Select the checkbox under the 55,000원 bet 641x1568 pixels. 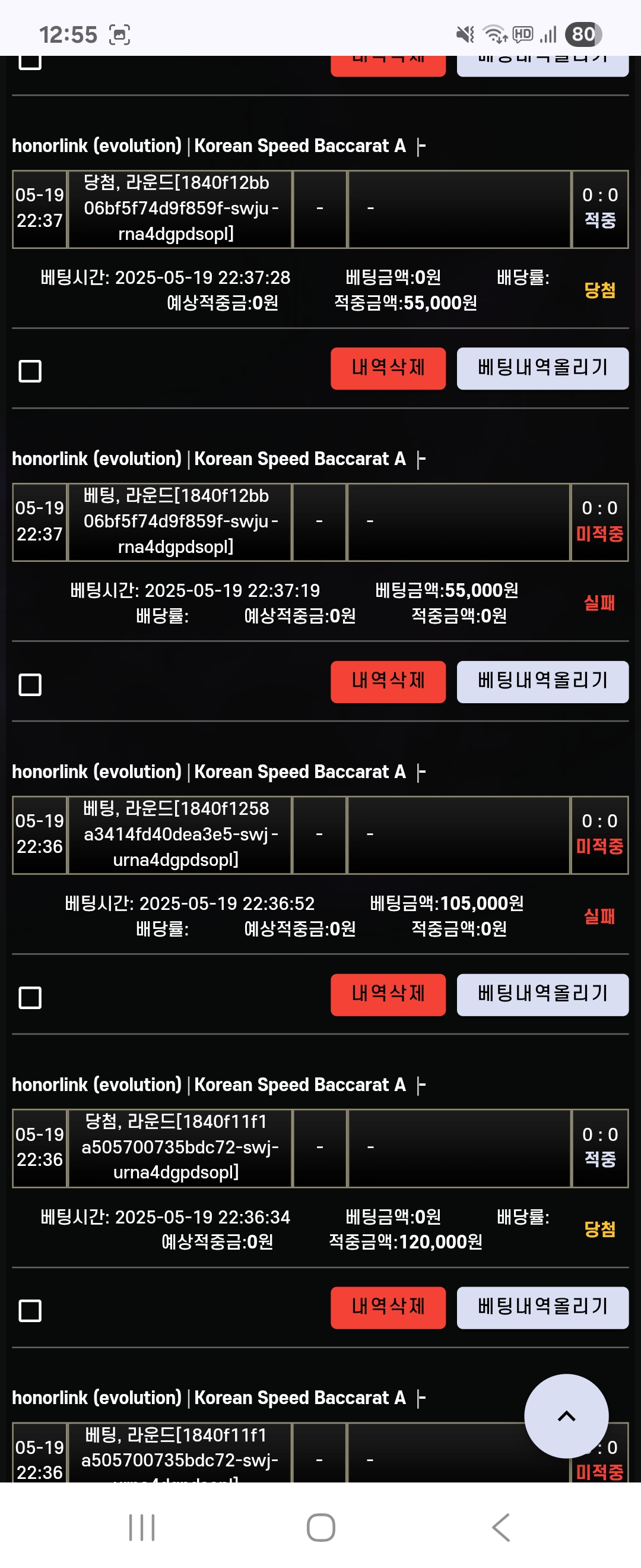pos(30,684)
